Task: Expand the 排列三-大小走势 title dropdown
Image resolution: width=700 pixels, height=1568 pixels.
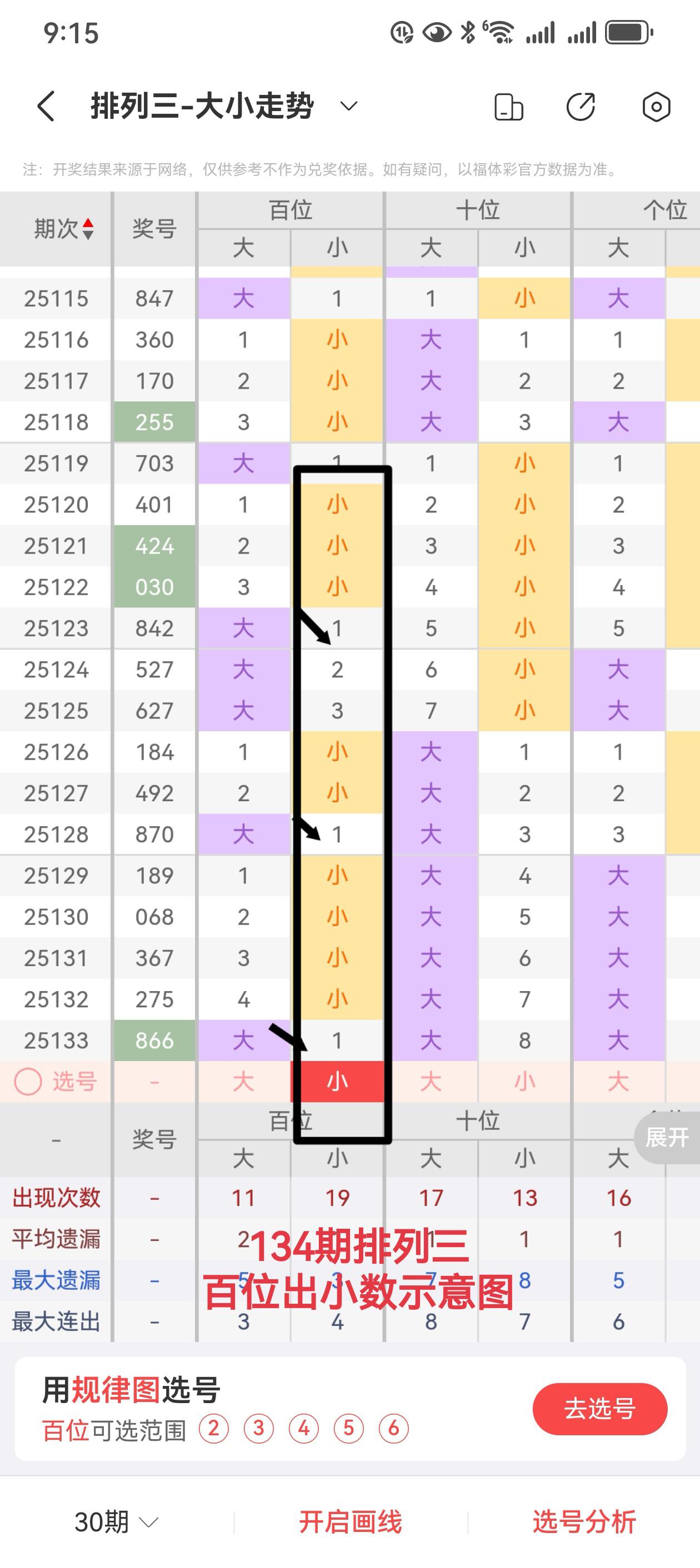Action: [x=348, y=107]
